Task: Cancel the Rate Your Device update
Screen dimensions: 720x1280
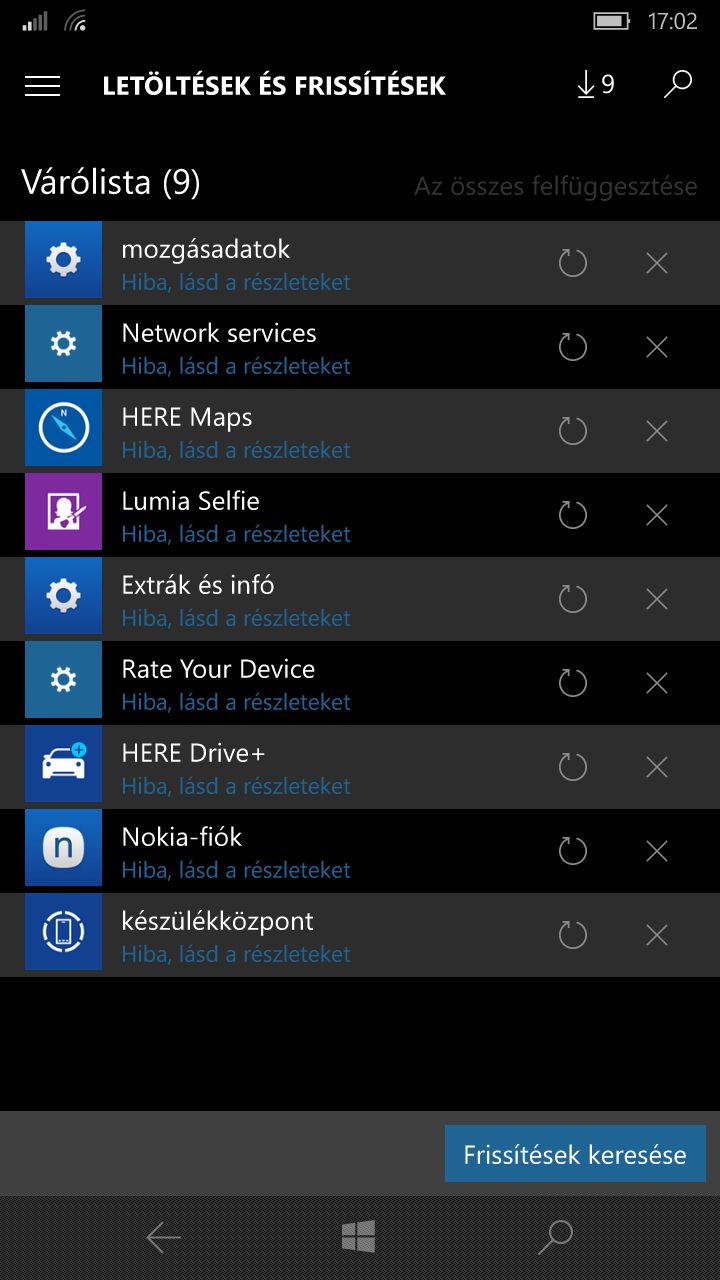Action: pos(657,683)
